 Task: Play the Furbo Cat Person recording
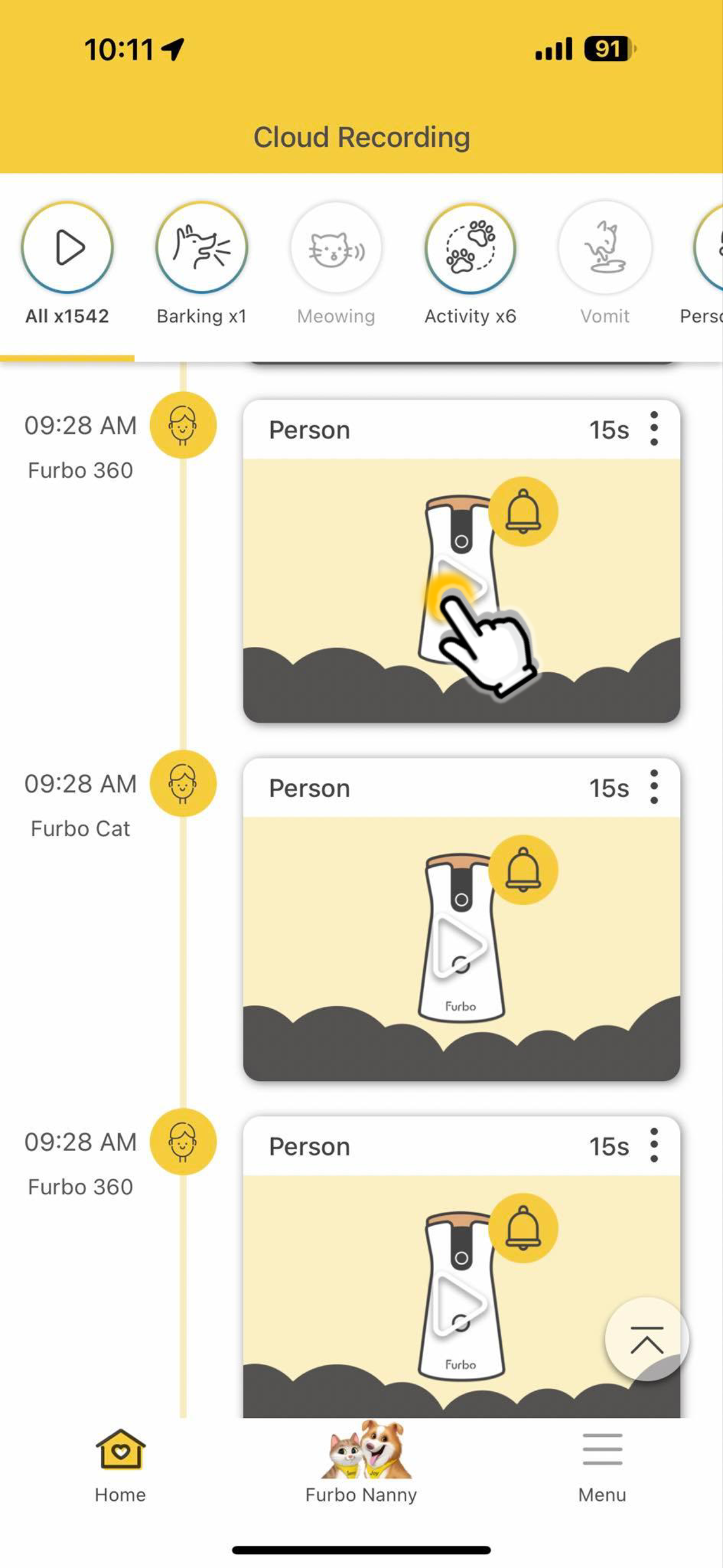[461, 947]
